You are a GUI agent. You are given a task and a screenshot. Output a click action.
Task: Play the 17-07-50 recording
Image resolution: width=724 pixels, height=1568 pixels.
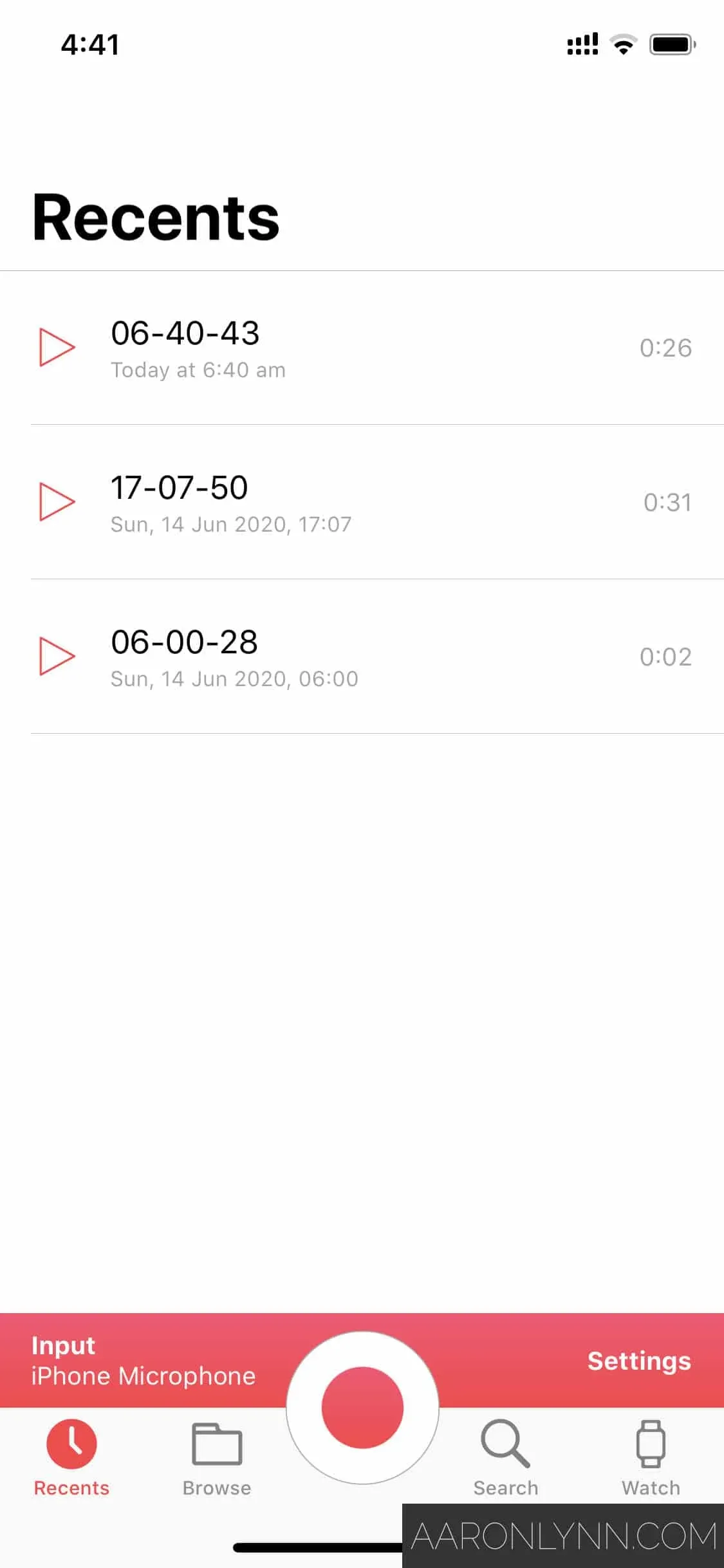57,503
